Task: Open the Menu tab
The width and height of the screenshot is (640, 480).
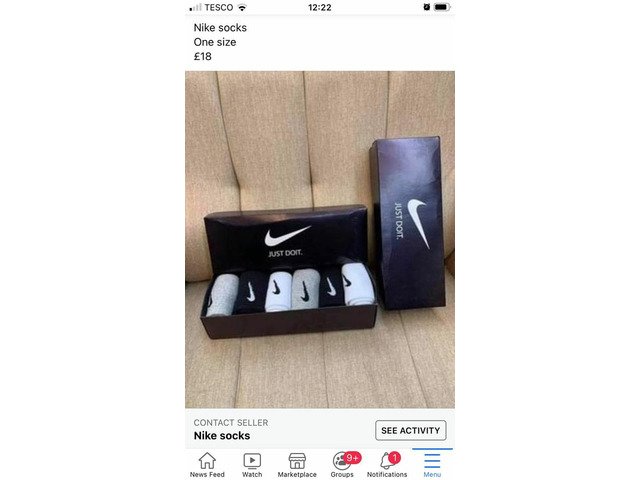Action: click(432, 464)
